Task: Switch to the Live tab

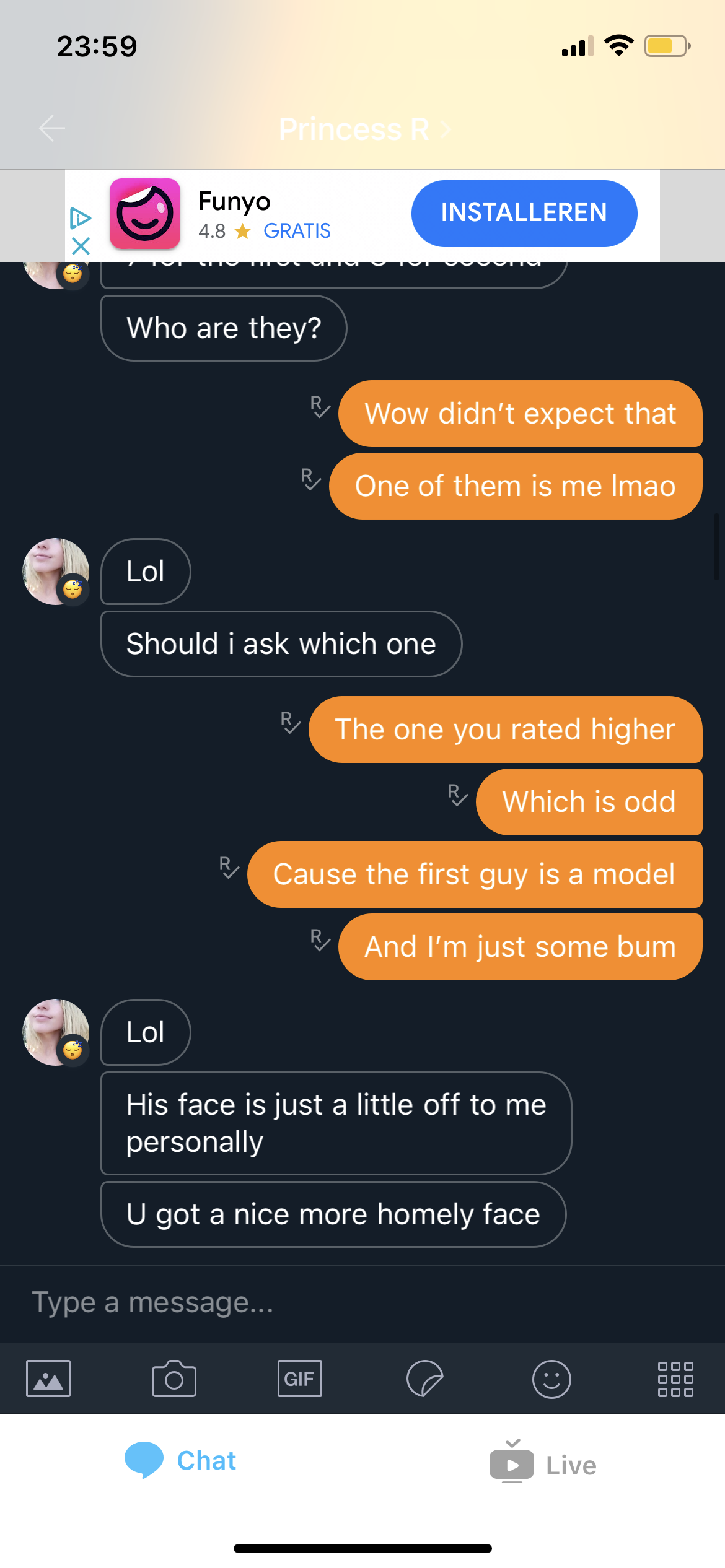Action: click(543, 1463)
